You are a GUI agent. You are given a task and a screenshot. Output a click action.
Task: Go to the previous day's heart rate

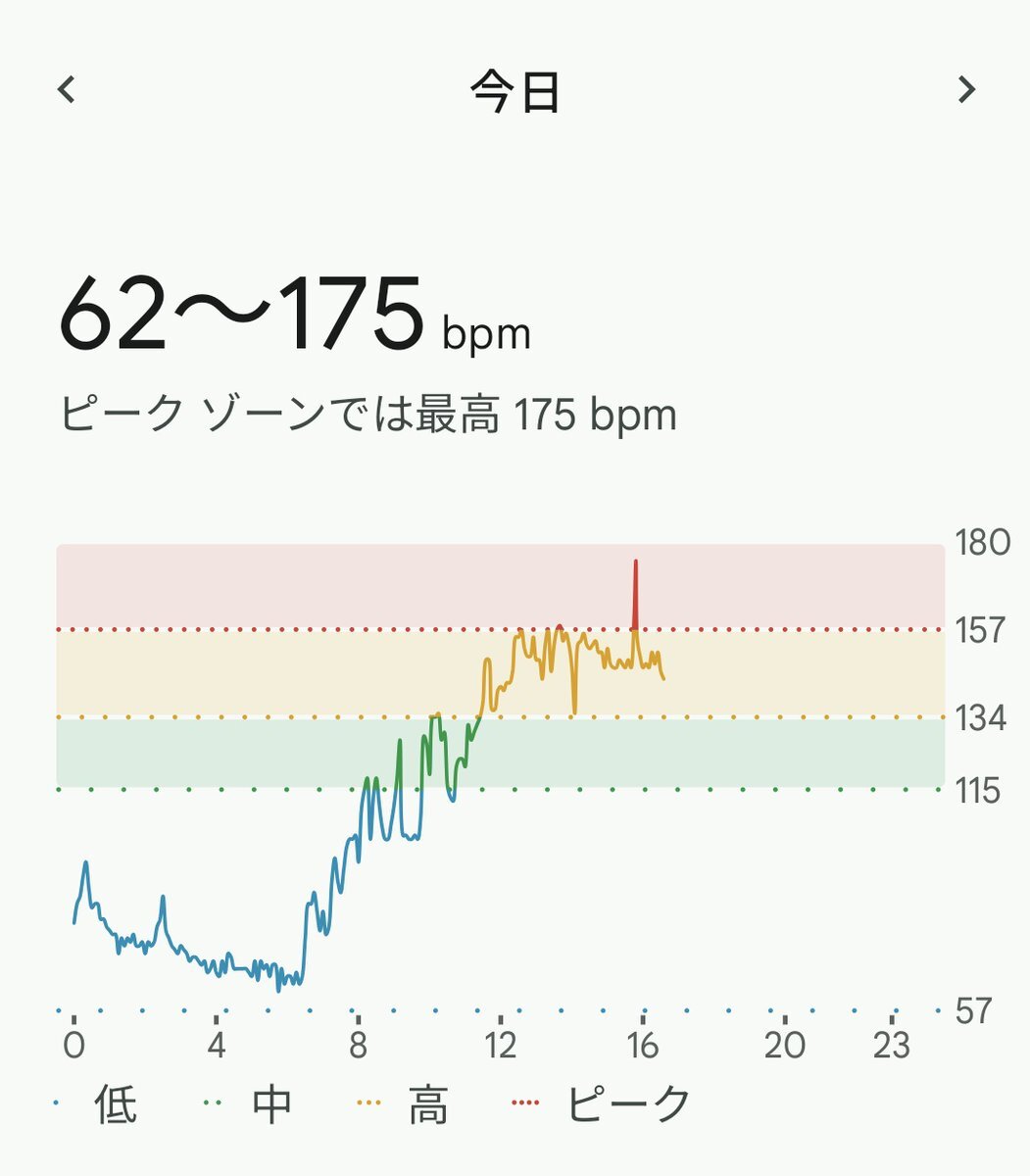(x=67, y=90)
